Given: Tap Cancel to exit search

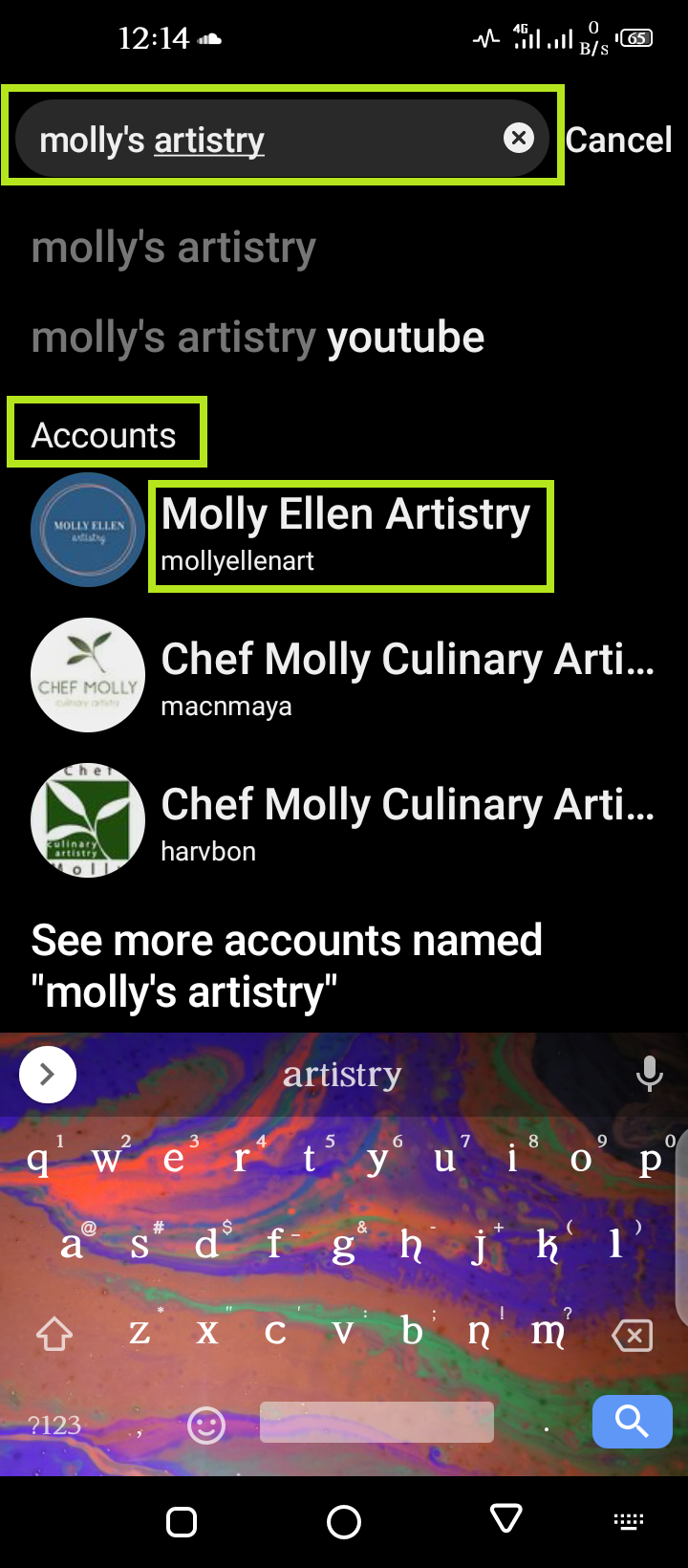Looking at the screenshot, I should [619, 140].
